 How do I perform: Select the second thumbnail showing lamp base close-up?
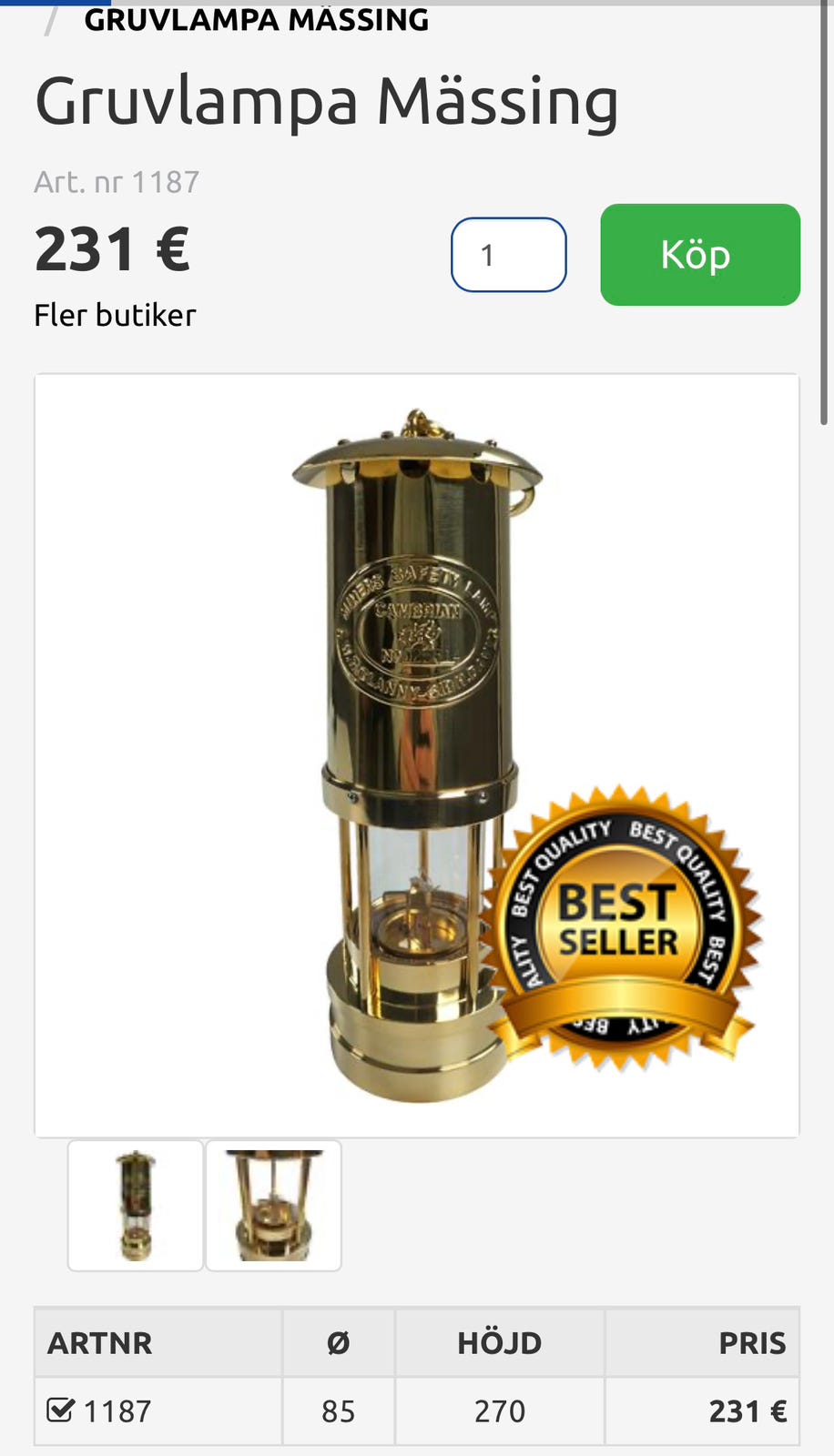pyautogui.click(x=274, y=1205)
